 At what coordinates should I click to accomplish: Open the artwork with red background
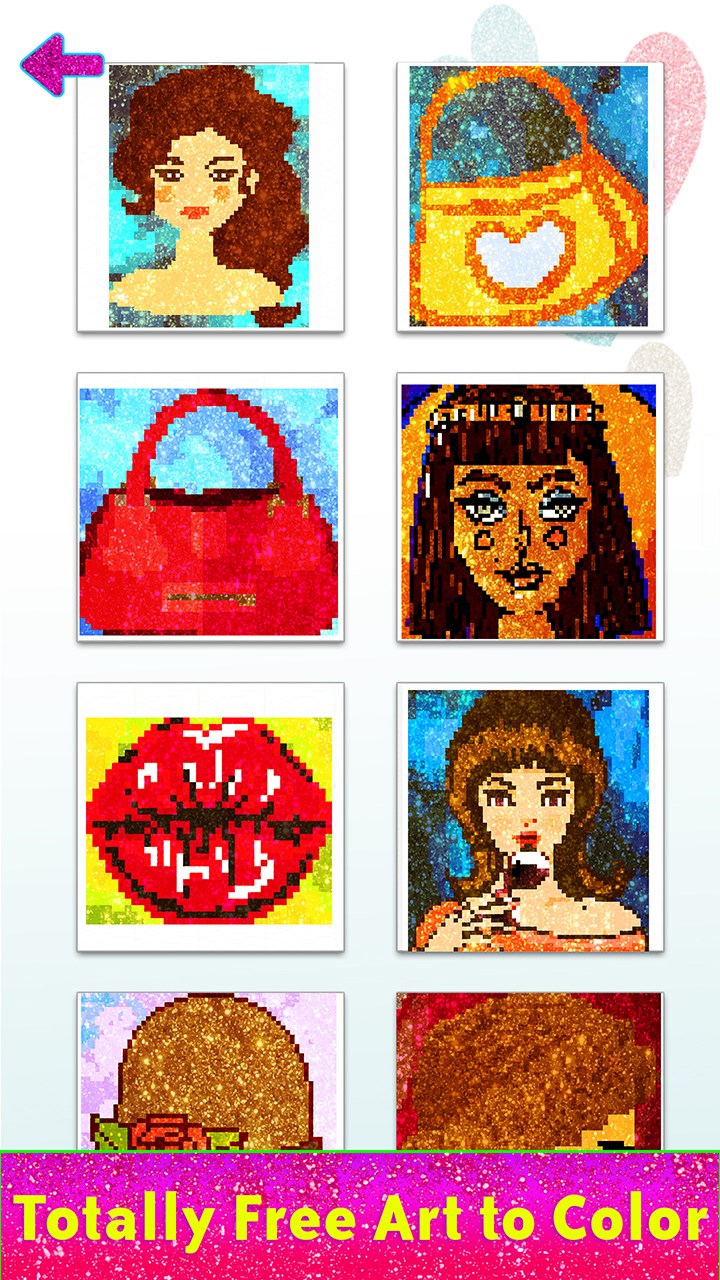tap(530, 1072)
